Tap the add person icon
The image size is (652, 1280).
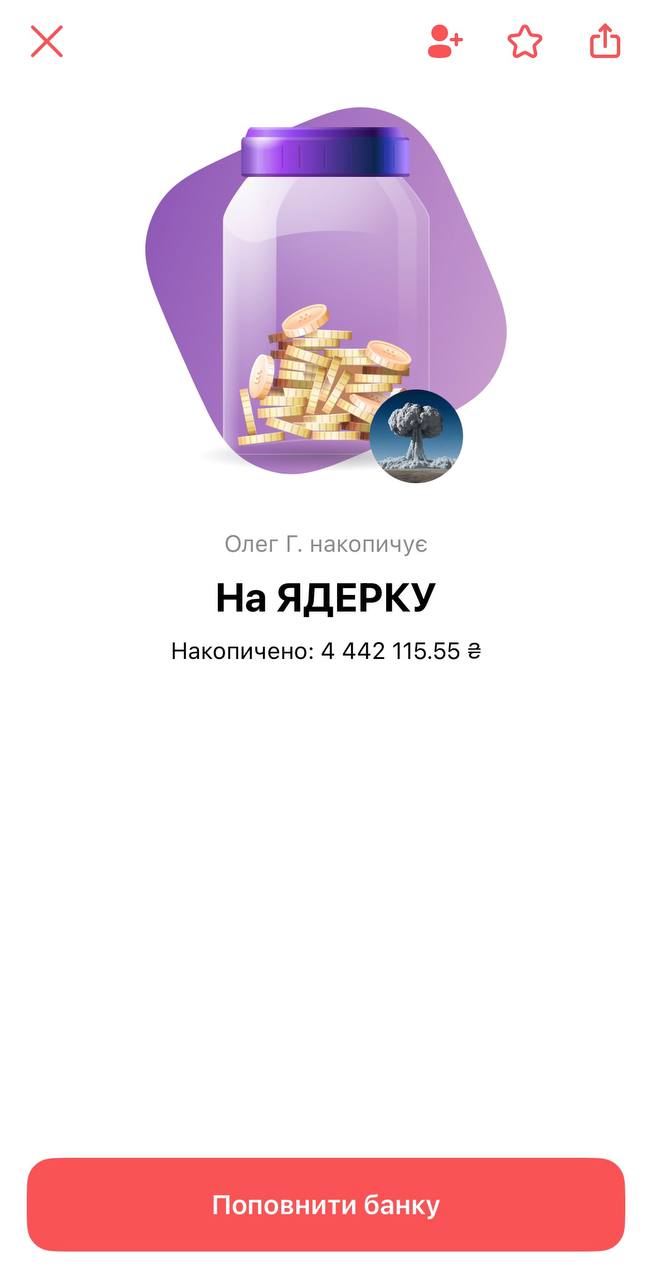[445, 41]
